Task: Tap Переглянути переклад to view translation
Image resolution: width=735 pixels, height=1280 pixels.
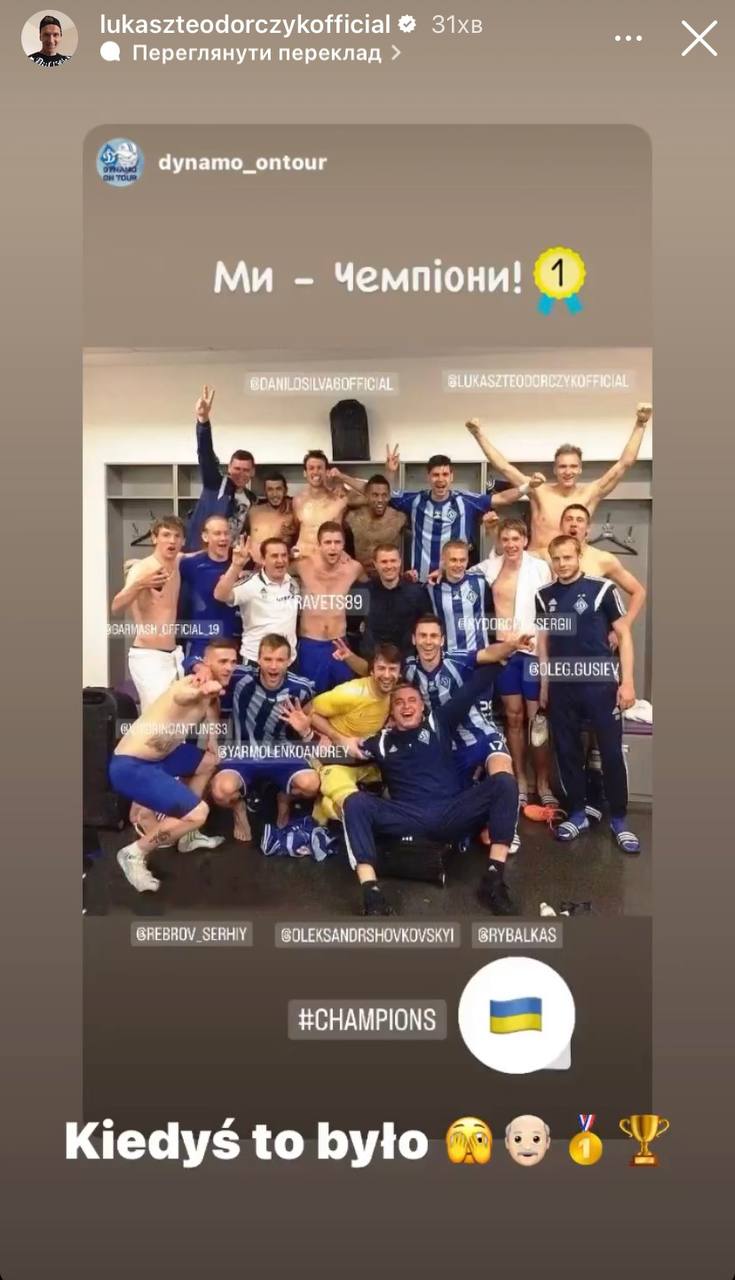Action: (256, 53)
